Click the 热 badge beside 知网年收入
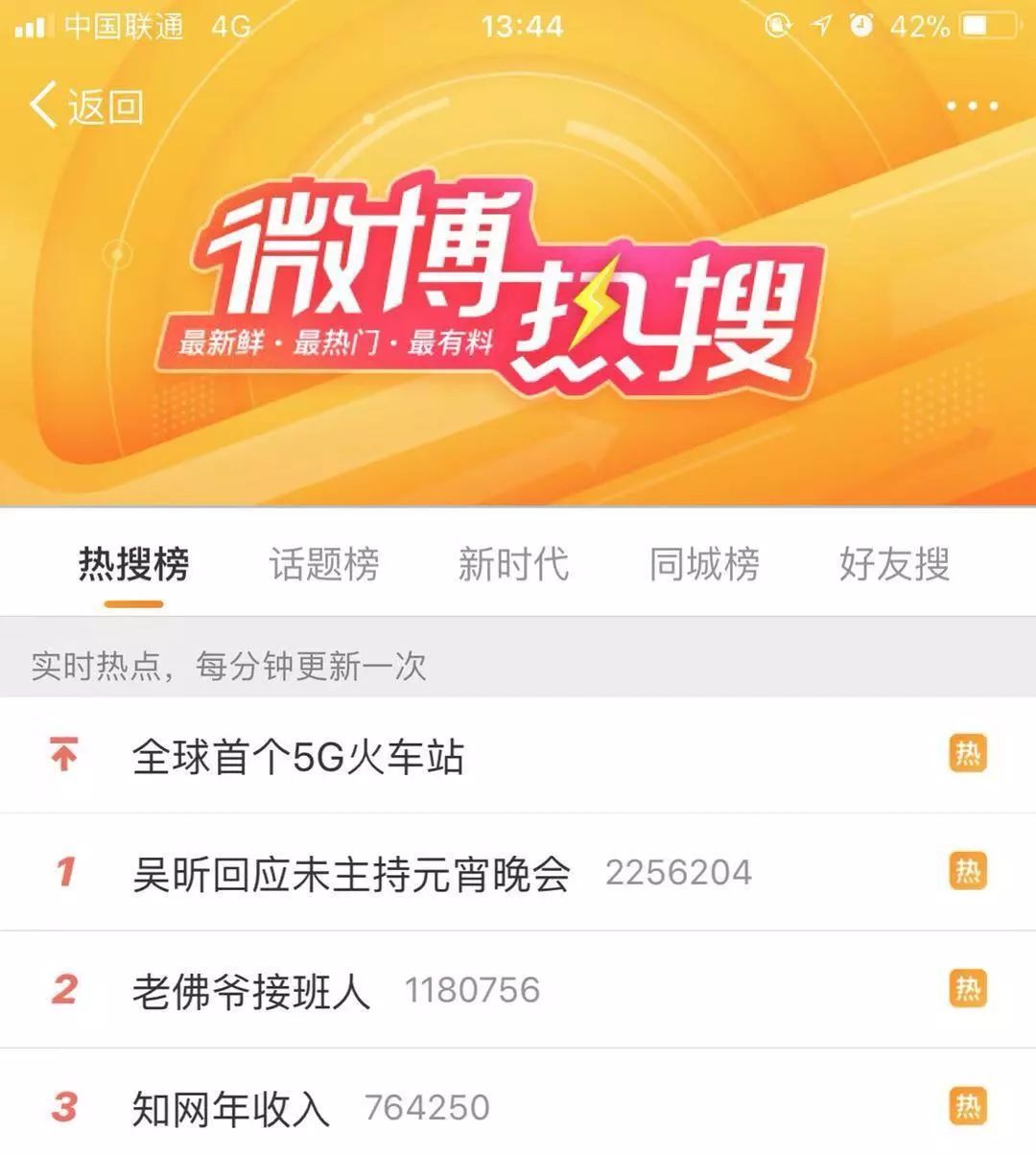1036x1155 pixels. coord(970,1105)
